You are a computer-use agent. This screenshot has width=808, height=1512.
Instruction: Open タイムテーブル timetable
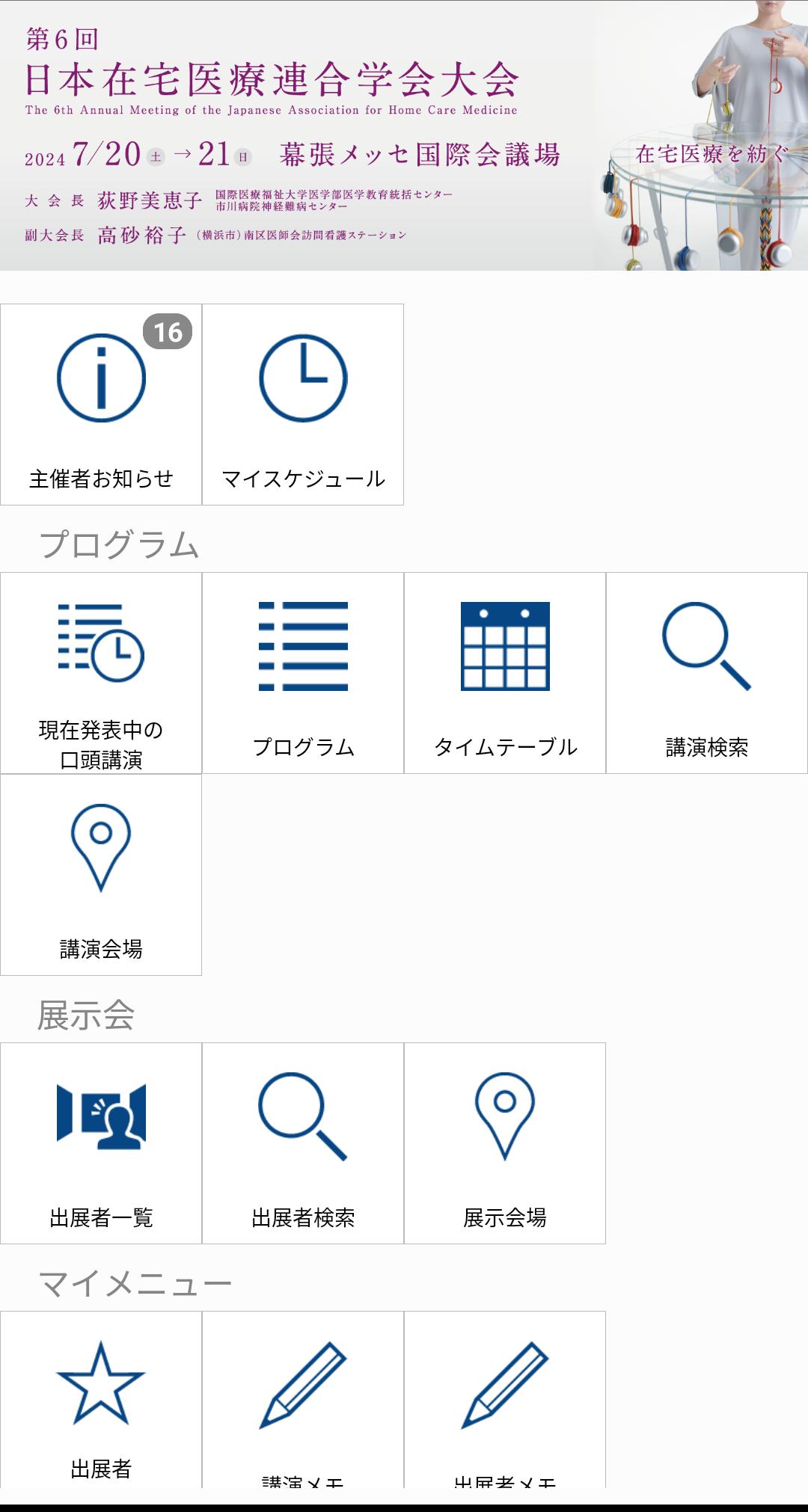point(505,673)
